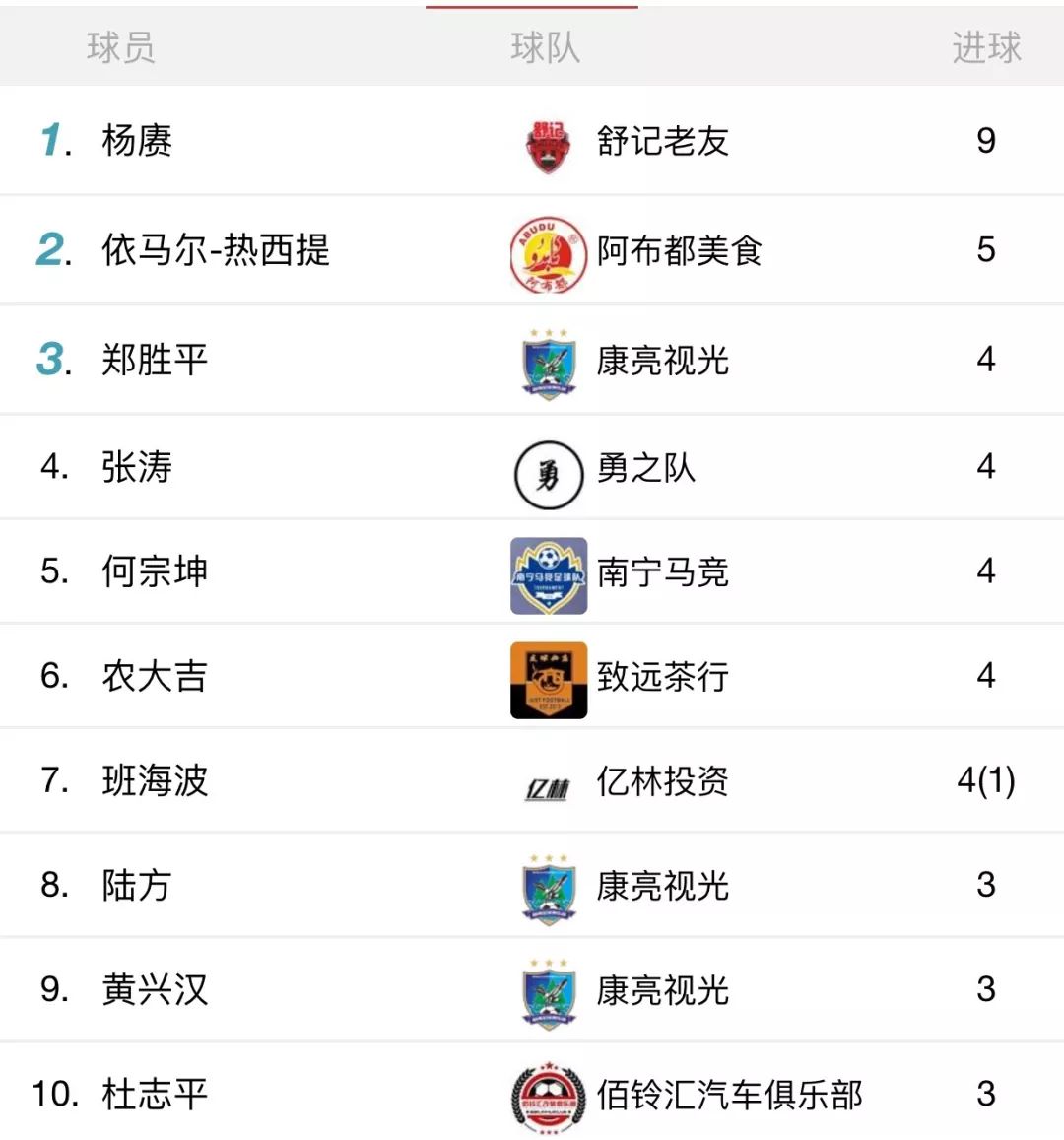Click player 何宗坤's name
The image size is (1064, 1140).
153,572
